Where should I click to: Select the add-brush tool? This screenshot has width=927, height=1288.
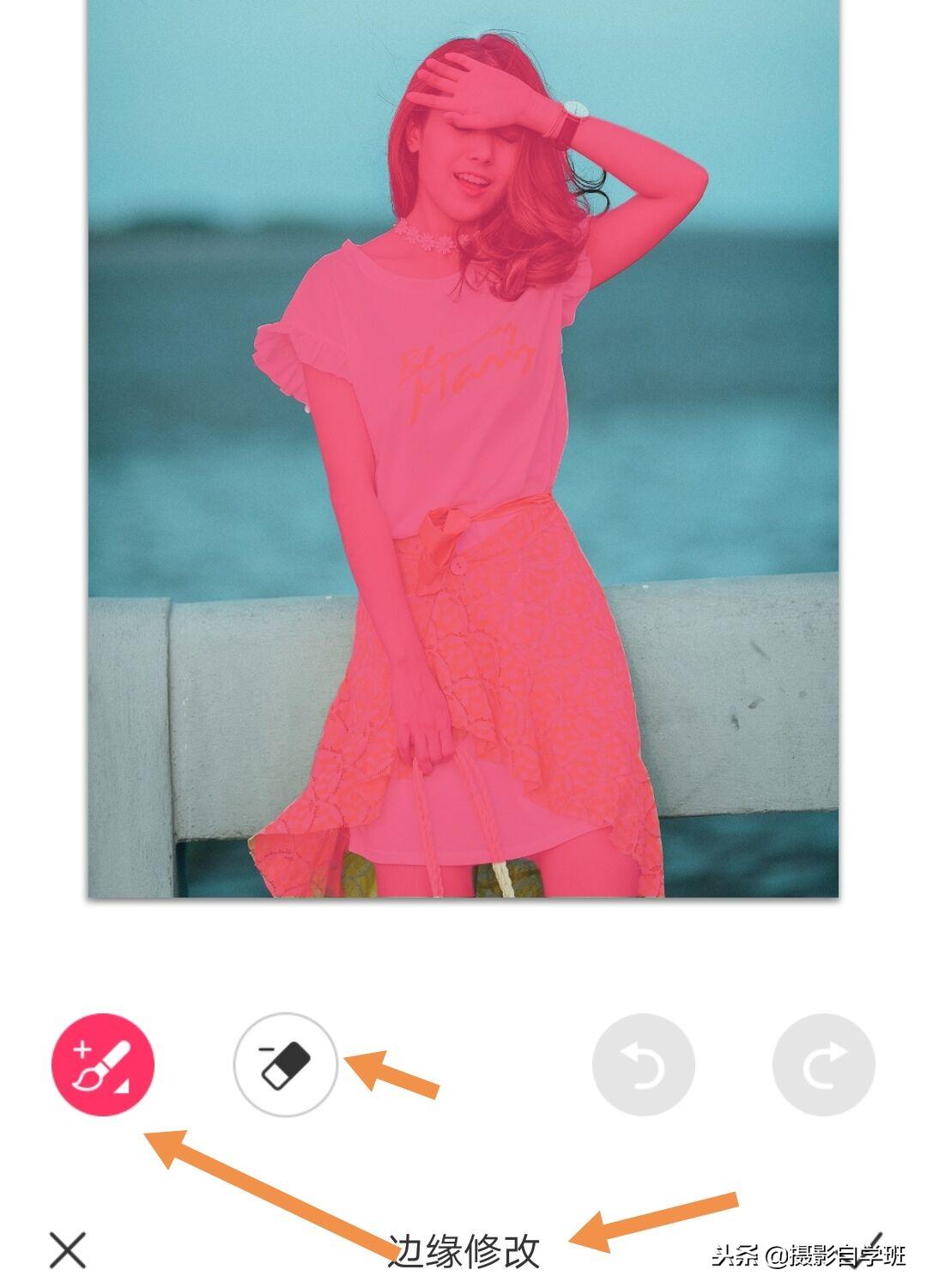coord(103,1064)
